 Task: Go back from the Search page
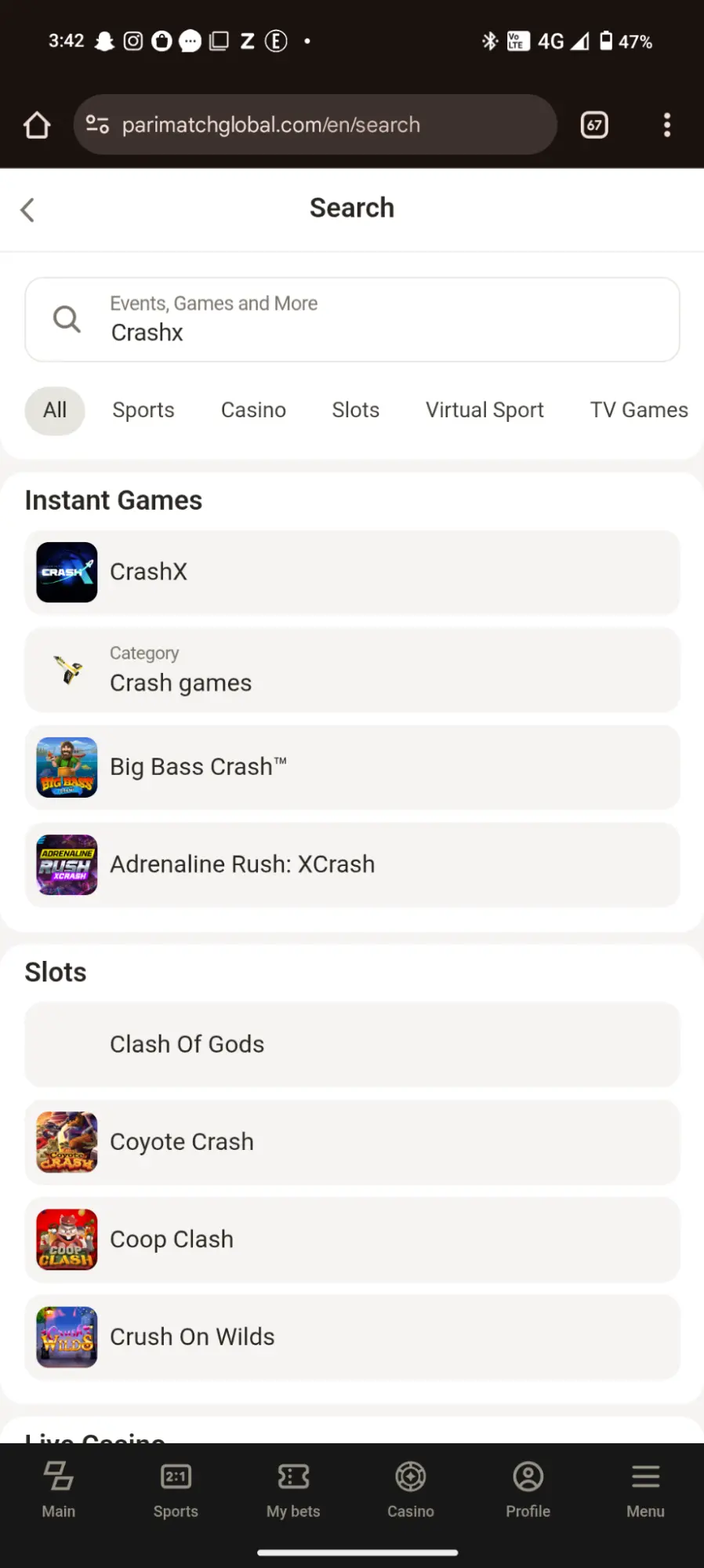click(x=27, y=209)
